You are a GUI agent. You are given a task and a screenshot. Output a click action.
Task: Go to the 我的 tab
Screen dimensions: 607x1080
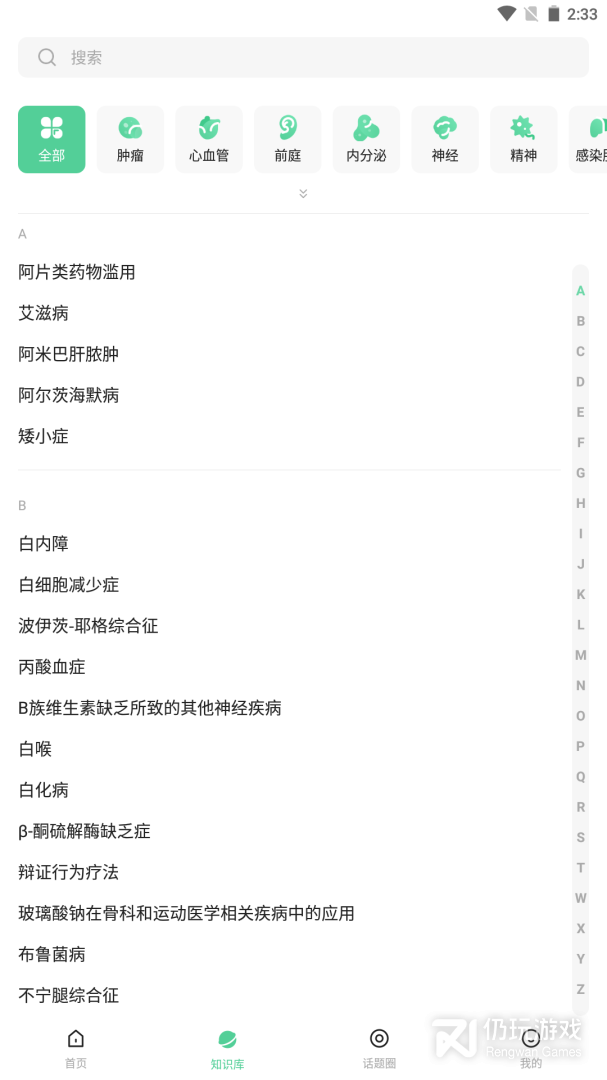pos(531,1048)
